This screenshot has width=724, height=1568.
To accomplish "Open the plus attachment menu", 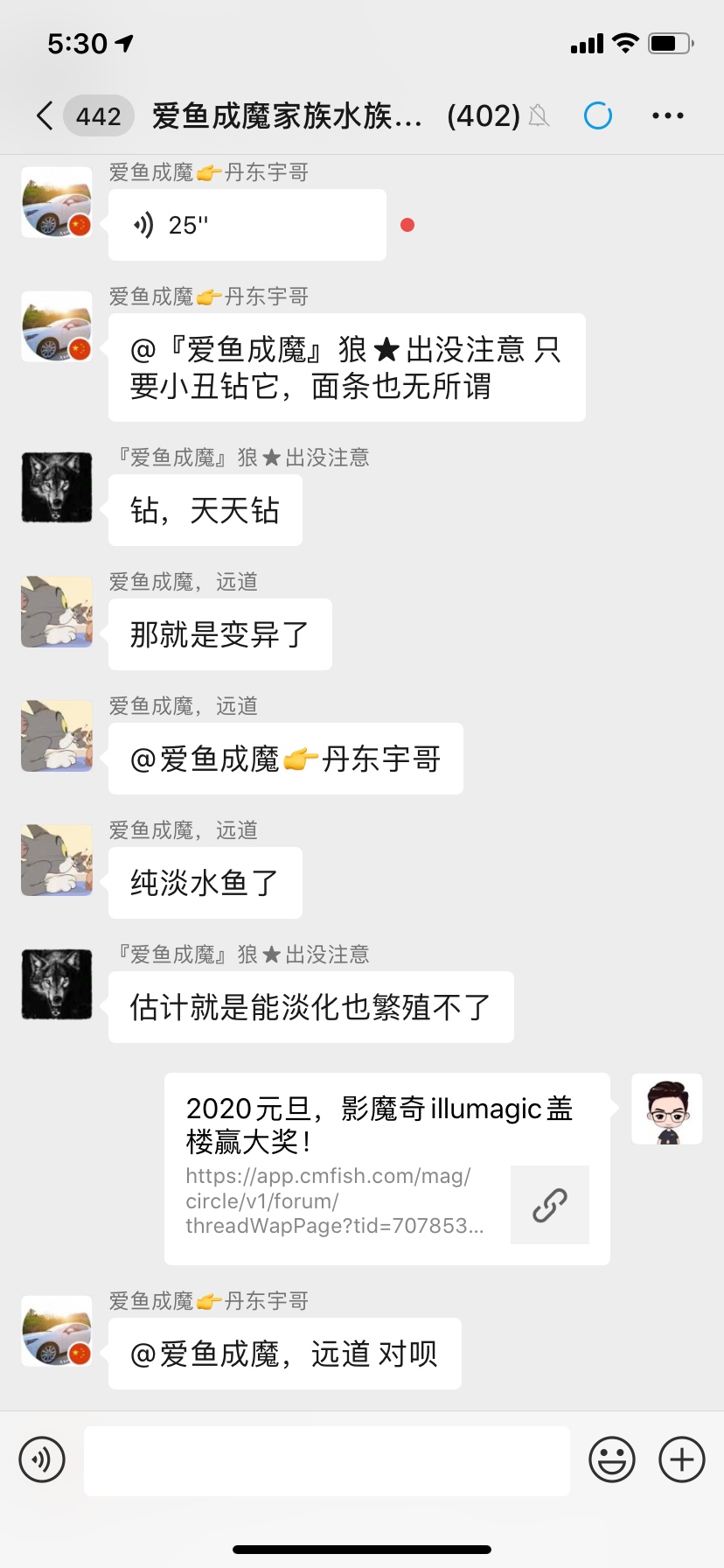I will 682,1459.
